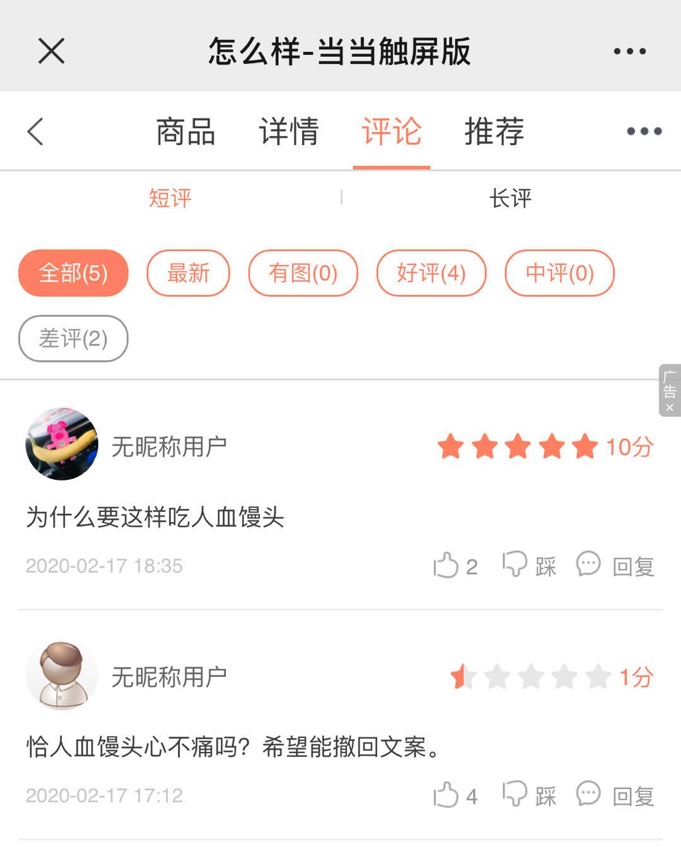Image resolution: width=681 pixels, height=847 pixels.
Task: Select the 评论 tab
Action: [x=391, y=131]
